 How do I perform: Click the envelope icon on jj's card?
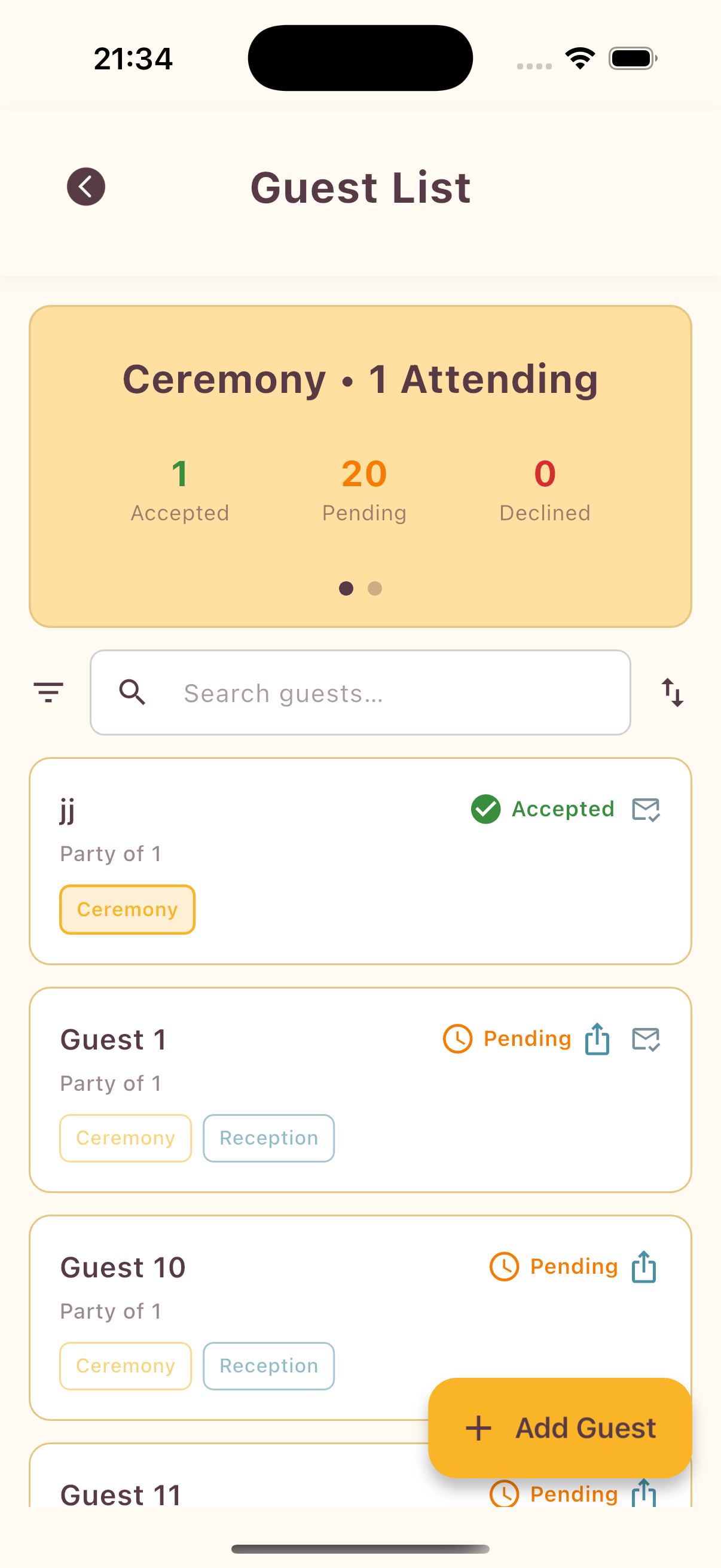pyautogui.click(x=646, y=809)
